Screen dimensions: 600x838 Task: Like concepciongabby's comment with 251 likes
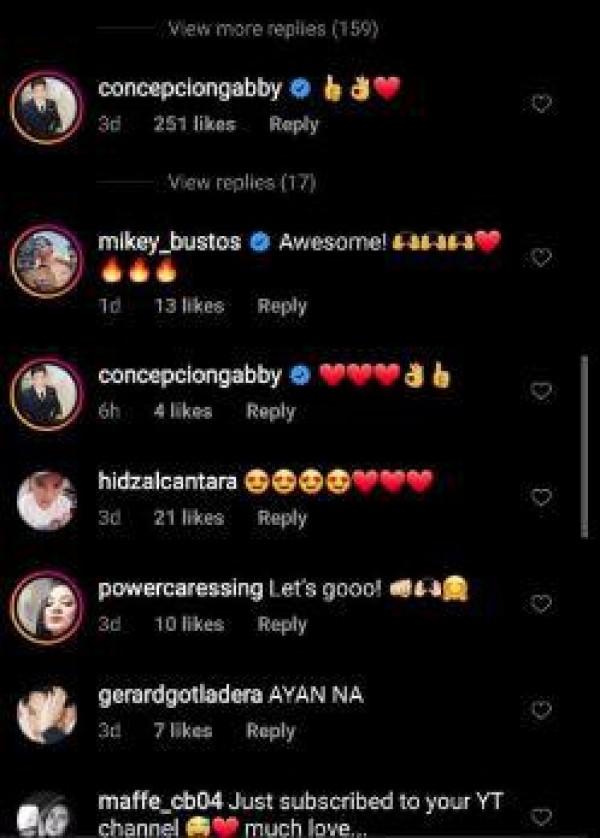pyautogui.click(x=541, y=104)
